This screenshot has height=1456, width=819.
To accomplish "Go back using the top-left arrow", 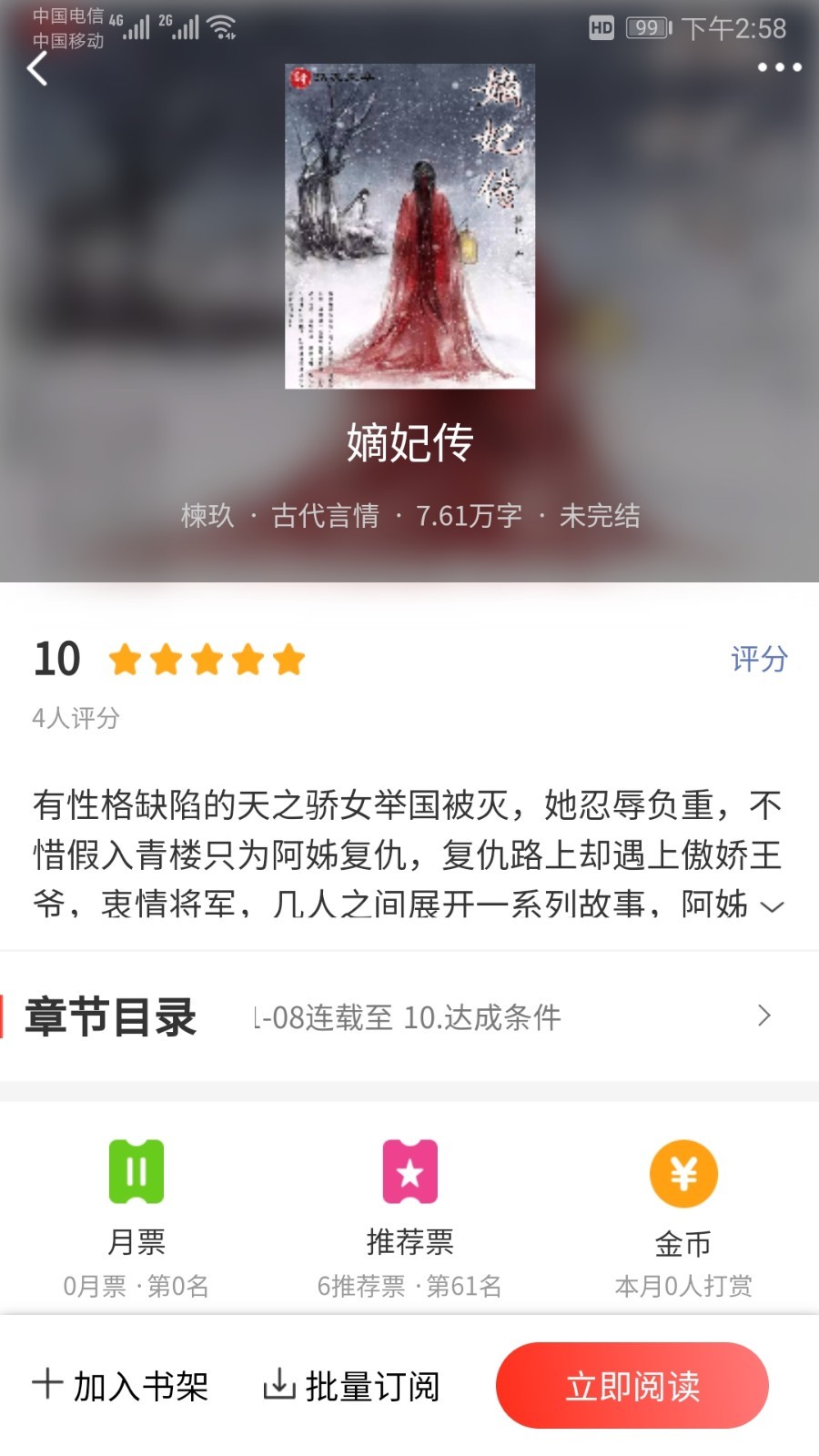I will tap(37, 68).
